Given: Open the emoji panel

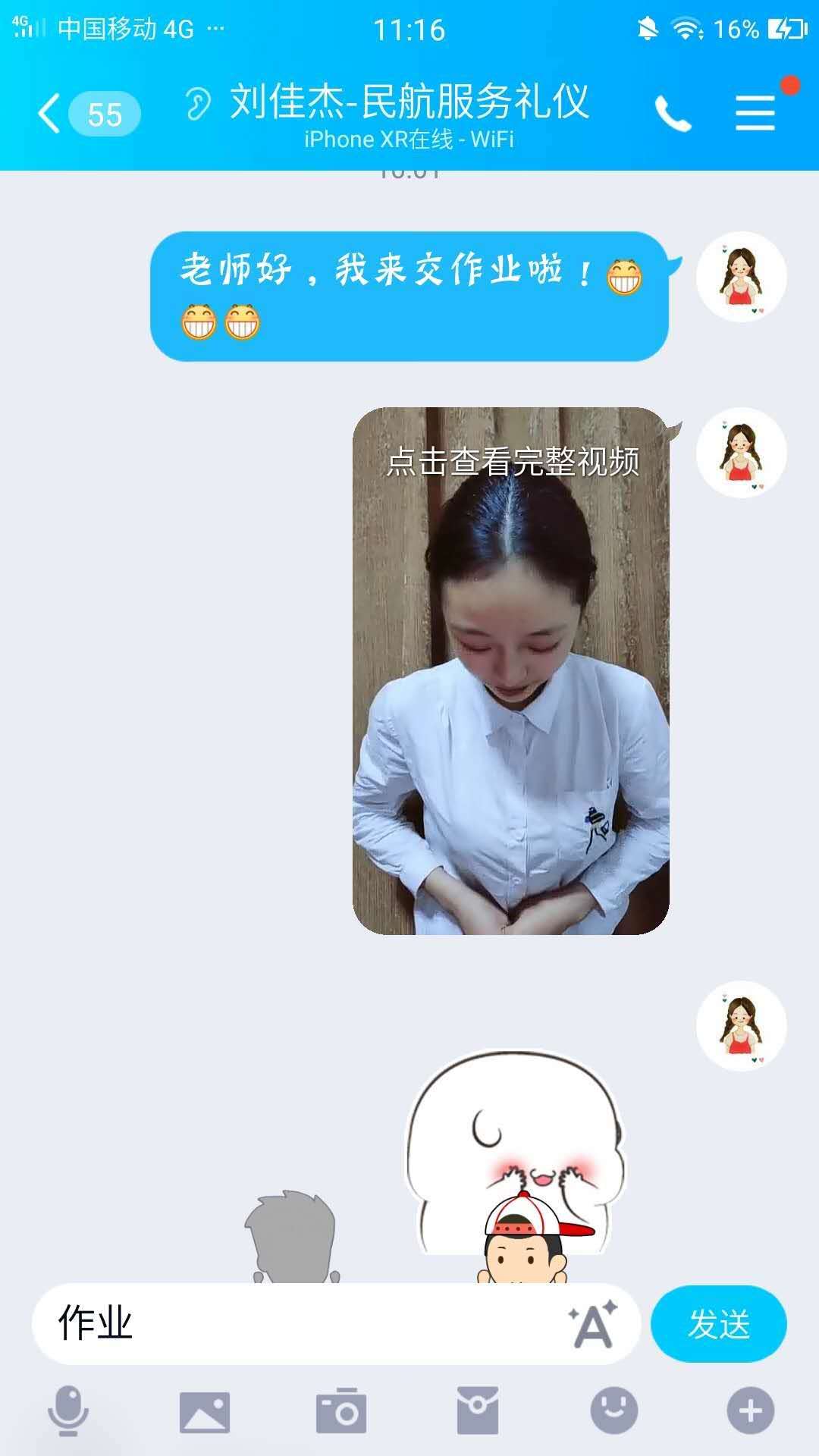Looking at the screenshot, I should click(613, 1411).
